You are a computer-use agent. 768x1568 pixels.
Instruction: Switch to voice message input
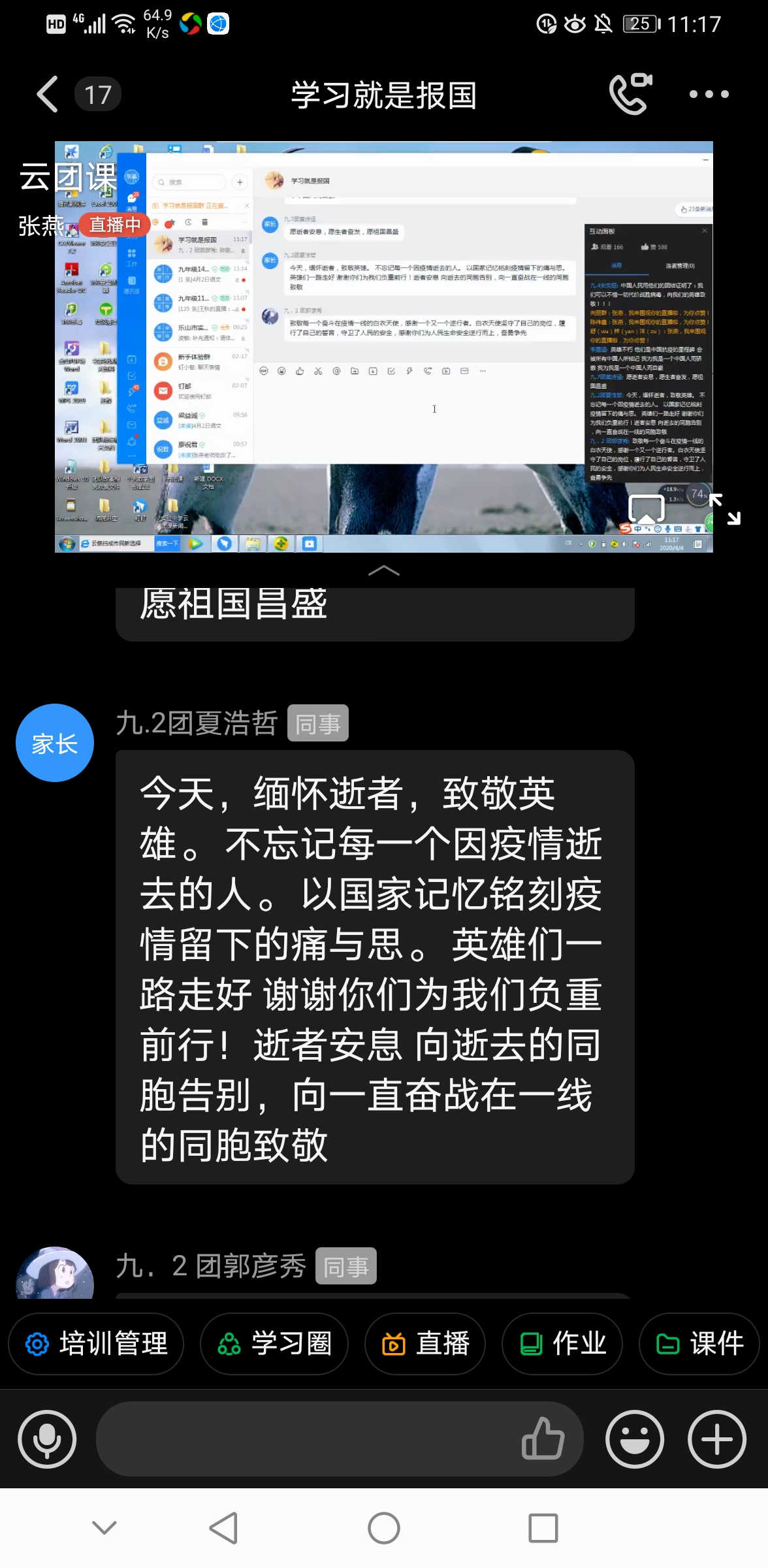coord(47,1439)
